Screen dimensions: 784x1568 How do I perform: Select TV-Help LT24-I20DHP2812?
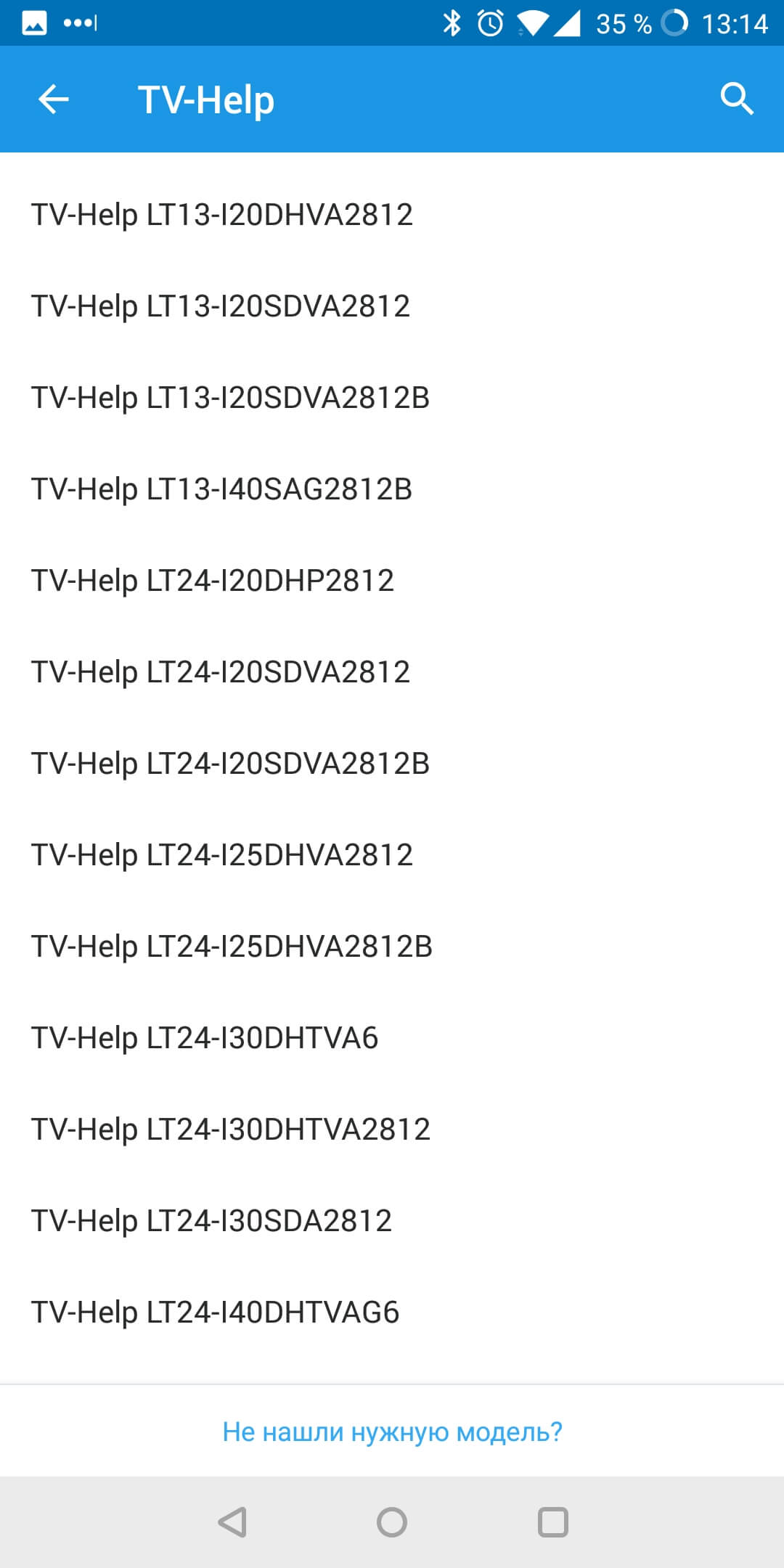pyautogui.click(x=213, y=581)
